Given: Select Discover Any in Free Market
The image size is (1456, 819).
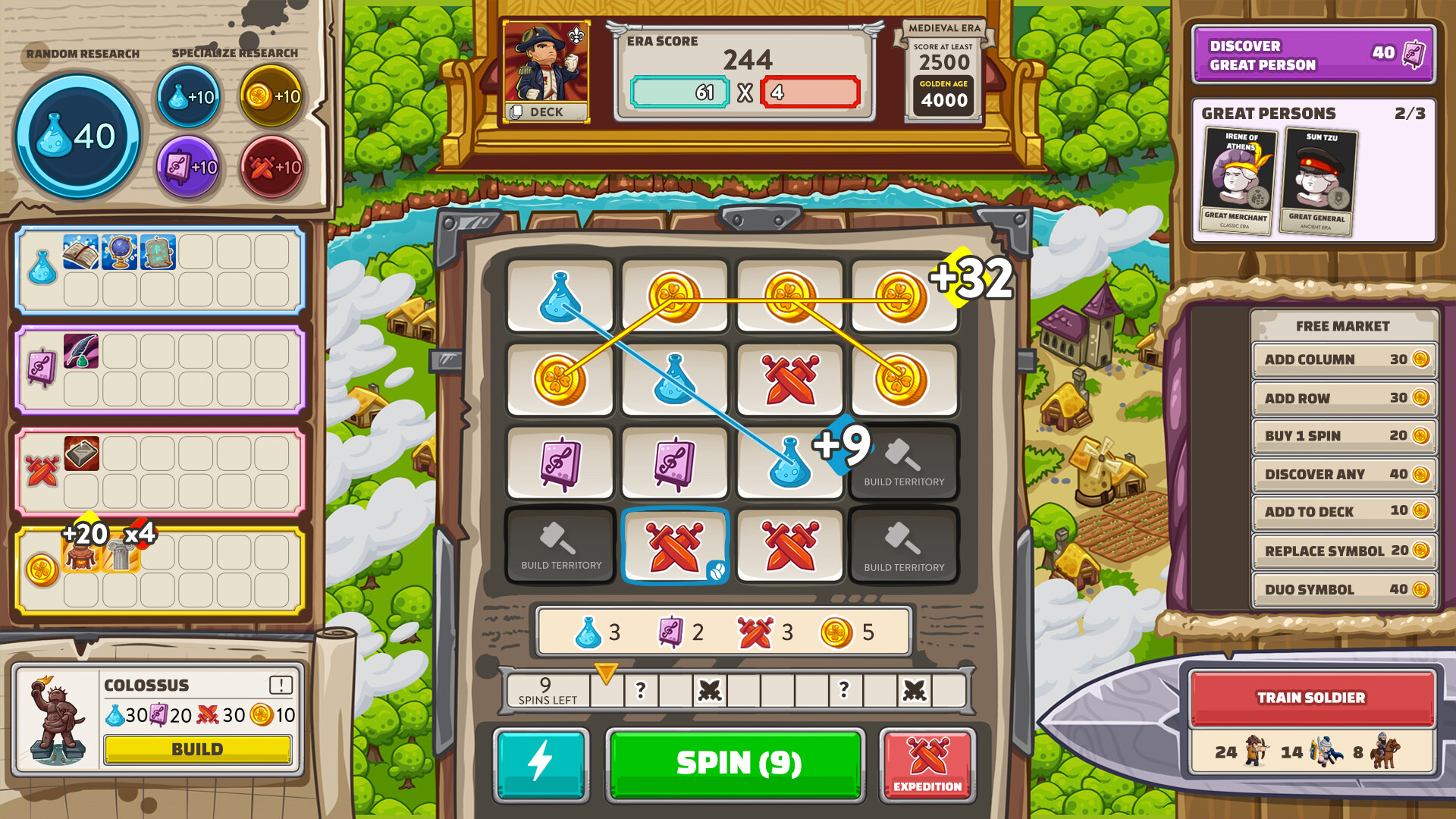Looking at the screenshot, I should (x=1344, y=474).
